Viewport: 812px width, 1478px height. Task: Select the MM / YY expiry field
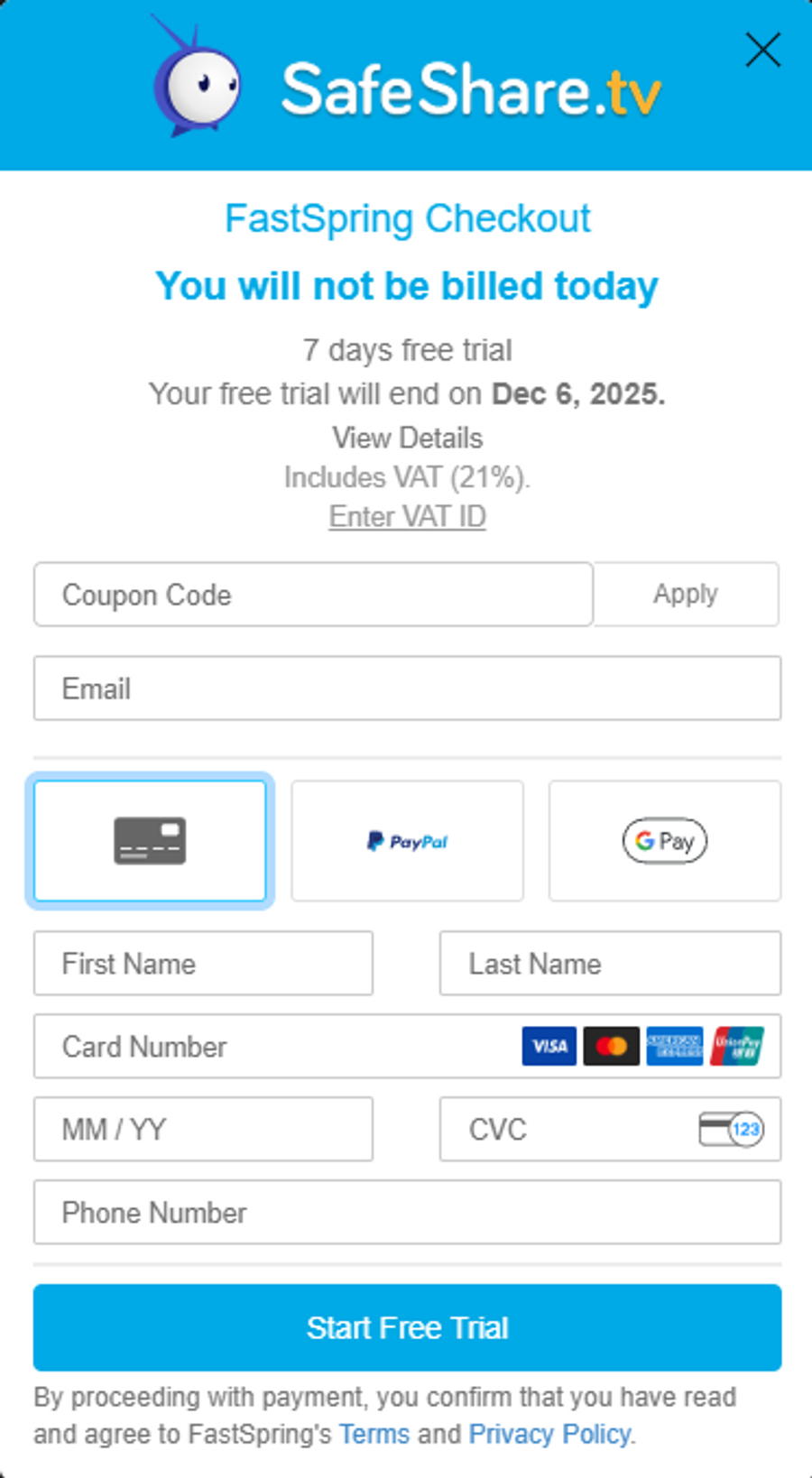203,1130
